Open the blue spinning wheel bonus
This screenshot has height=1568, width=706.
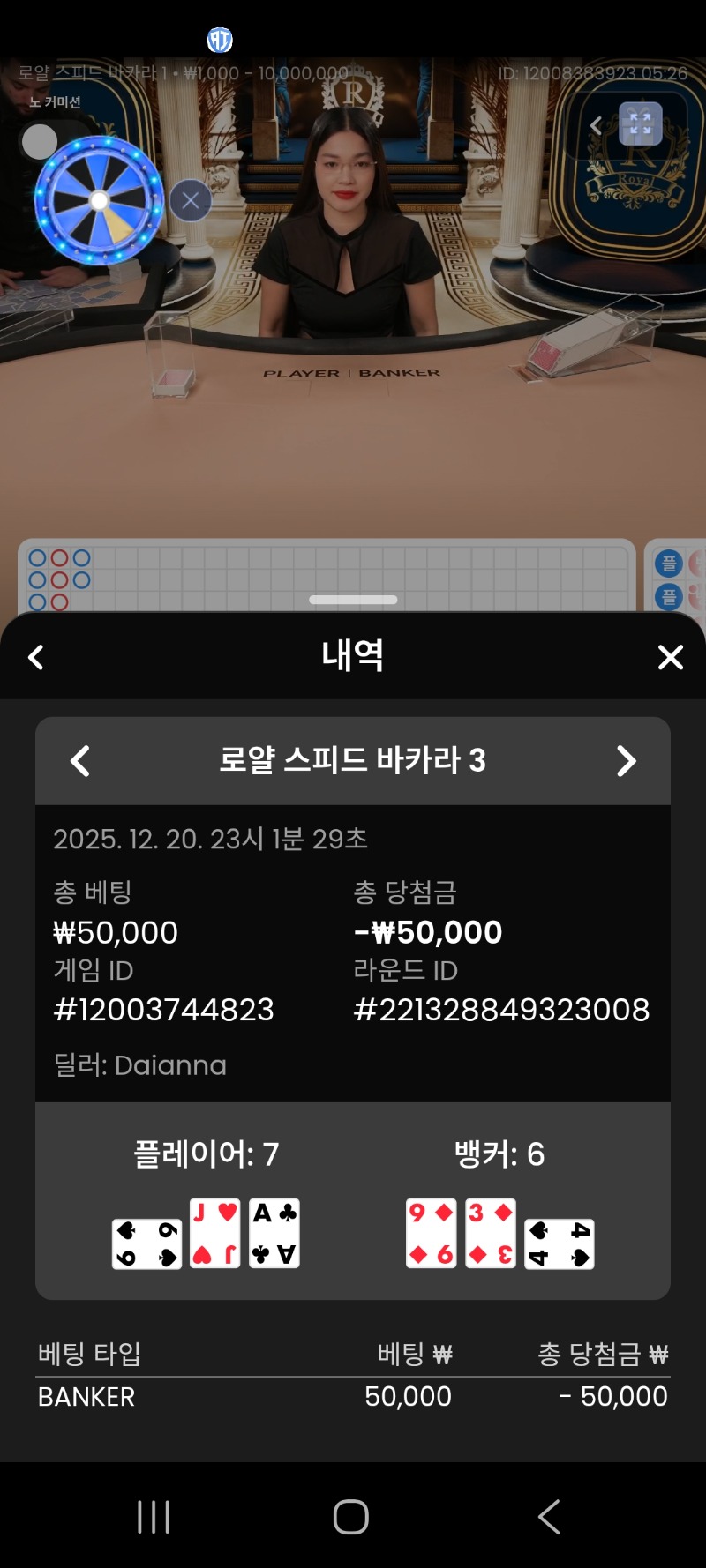(99, 201)
